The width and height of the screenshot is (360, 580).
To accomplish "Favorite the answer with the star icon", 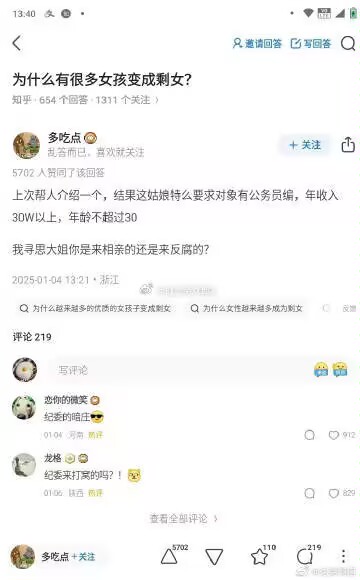I will point(259,556).
